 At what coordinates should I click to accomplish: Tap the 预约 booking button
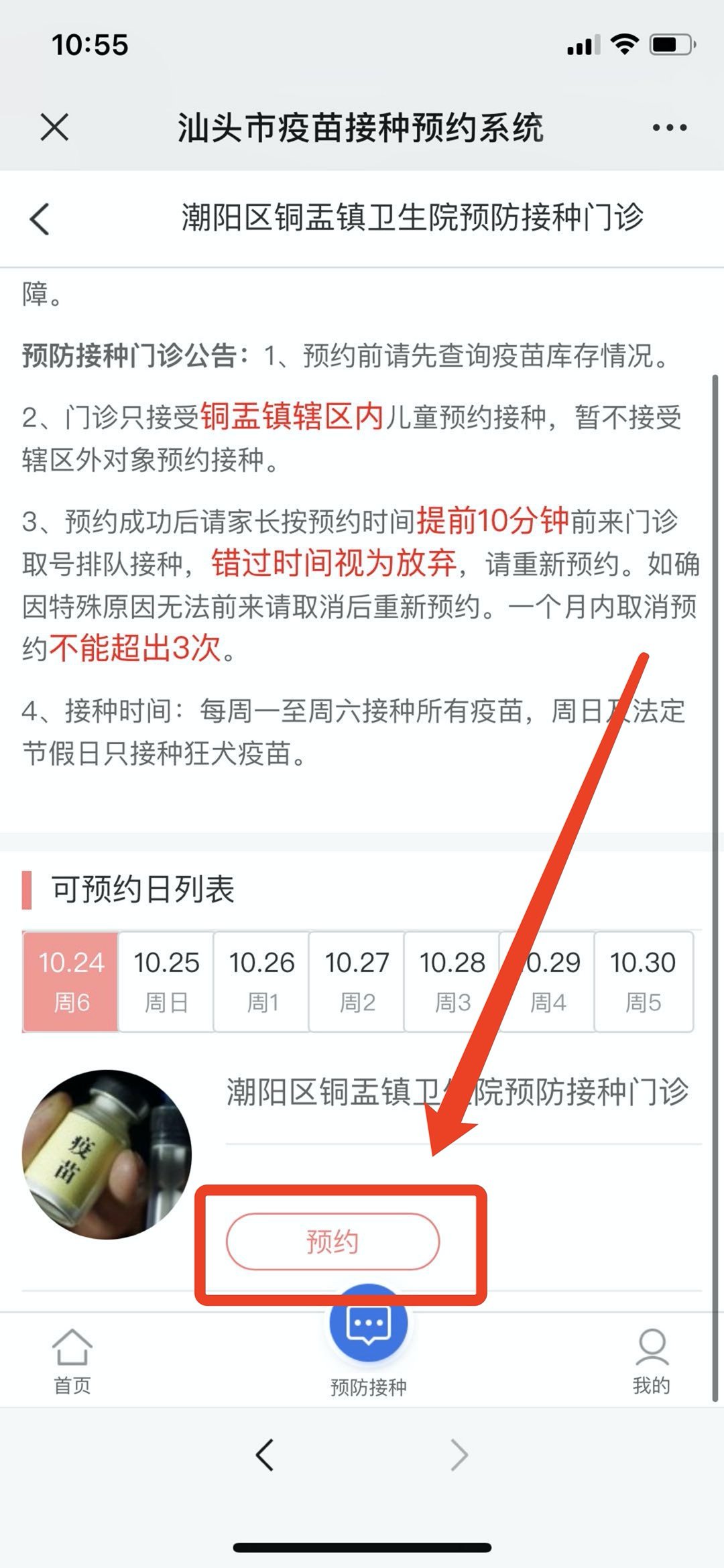[333, 1242]
